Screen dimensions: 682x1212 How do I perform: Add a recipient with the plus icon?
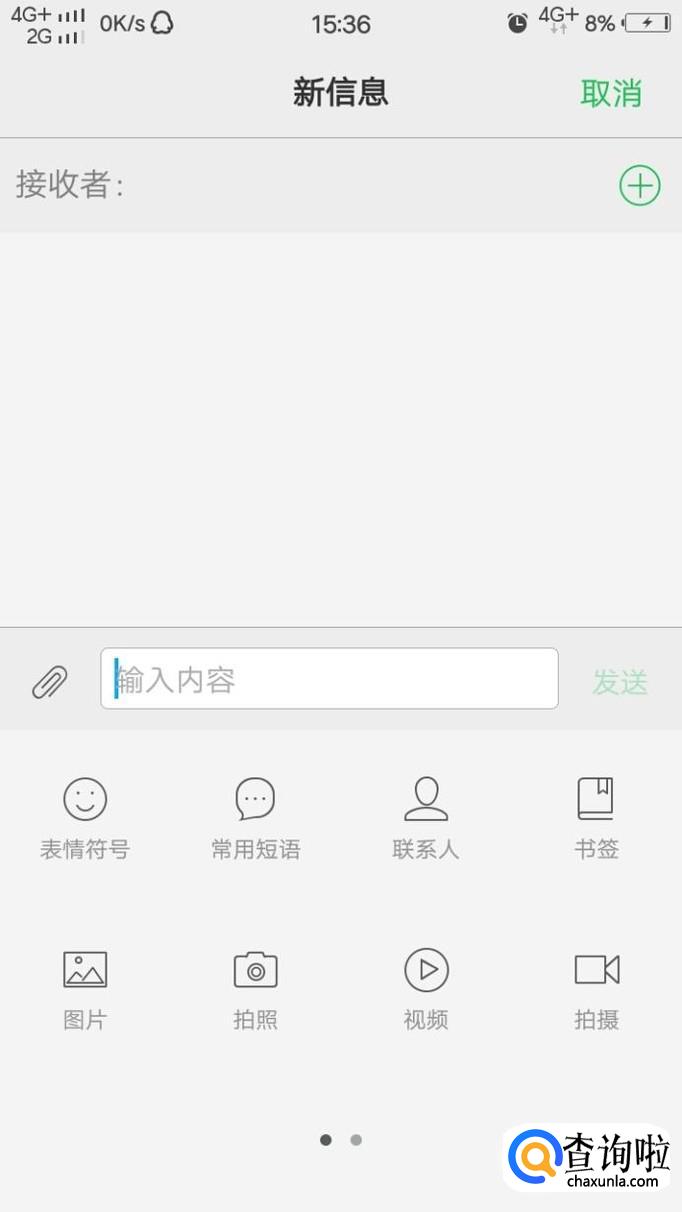[640, 185]
